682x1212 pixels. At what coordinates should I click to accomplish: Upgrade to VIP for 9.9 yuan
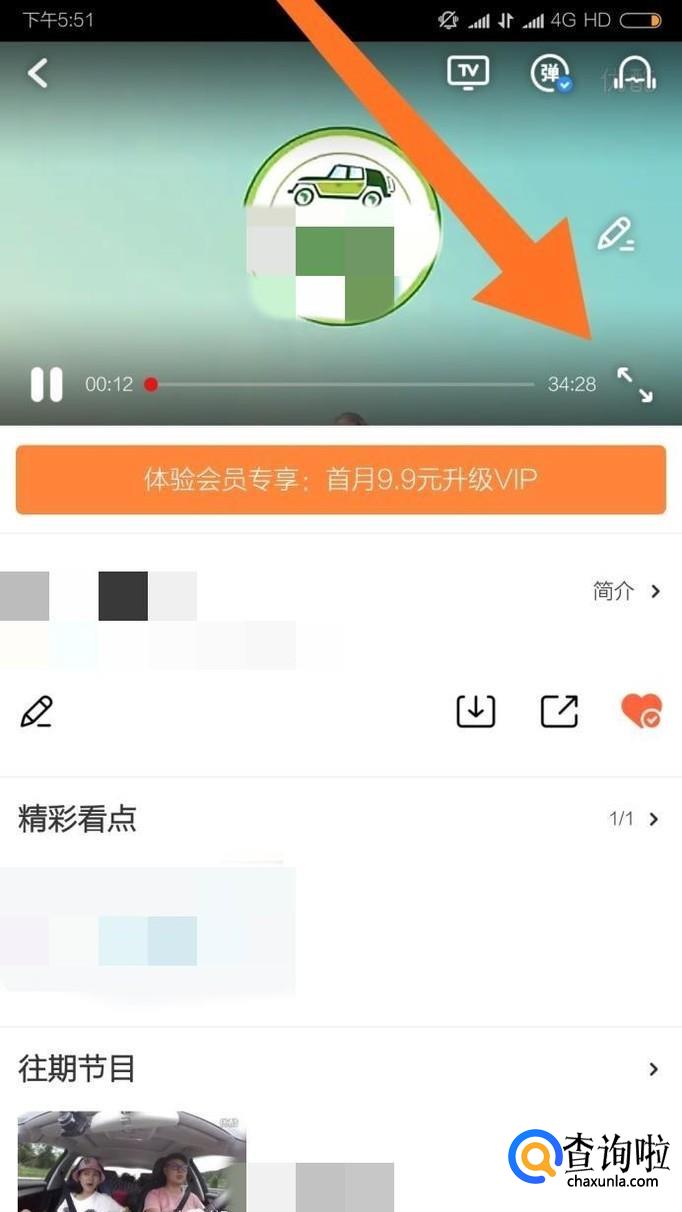[340, 480]
